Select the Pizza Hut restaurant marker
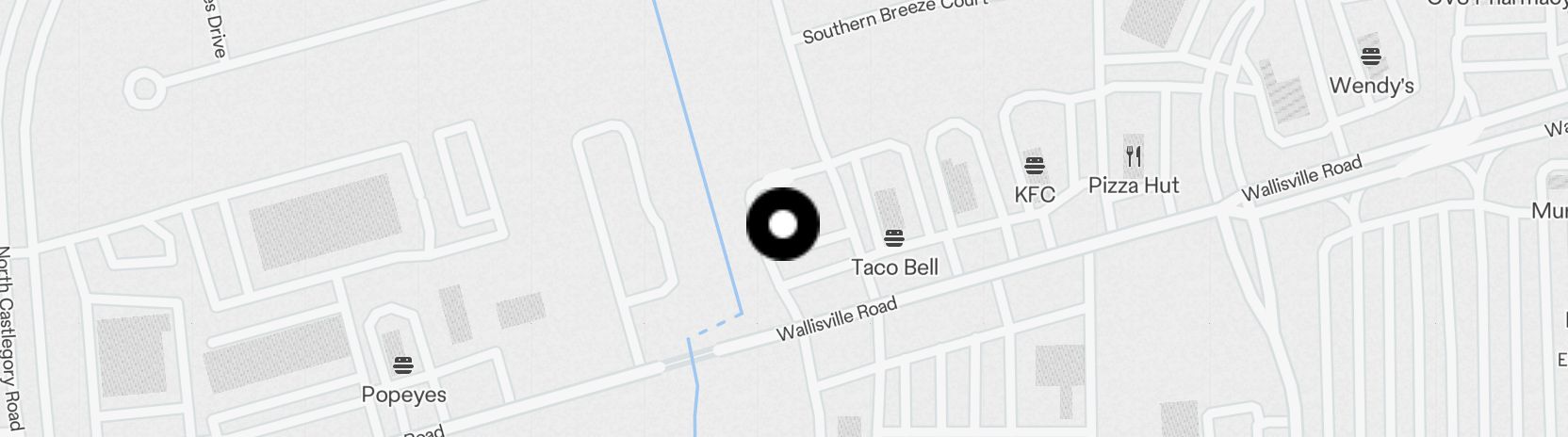 (1134, 156)
